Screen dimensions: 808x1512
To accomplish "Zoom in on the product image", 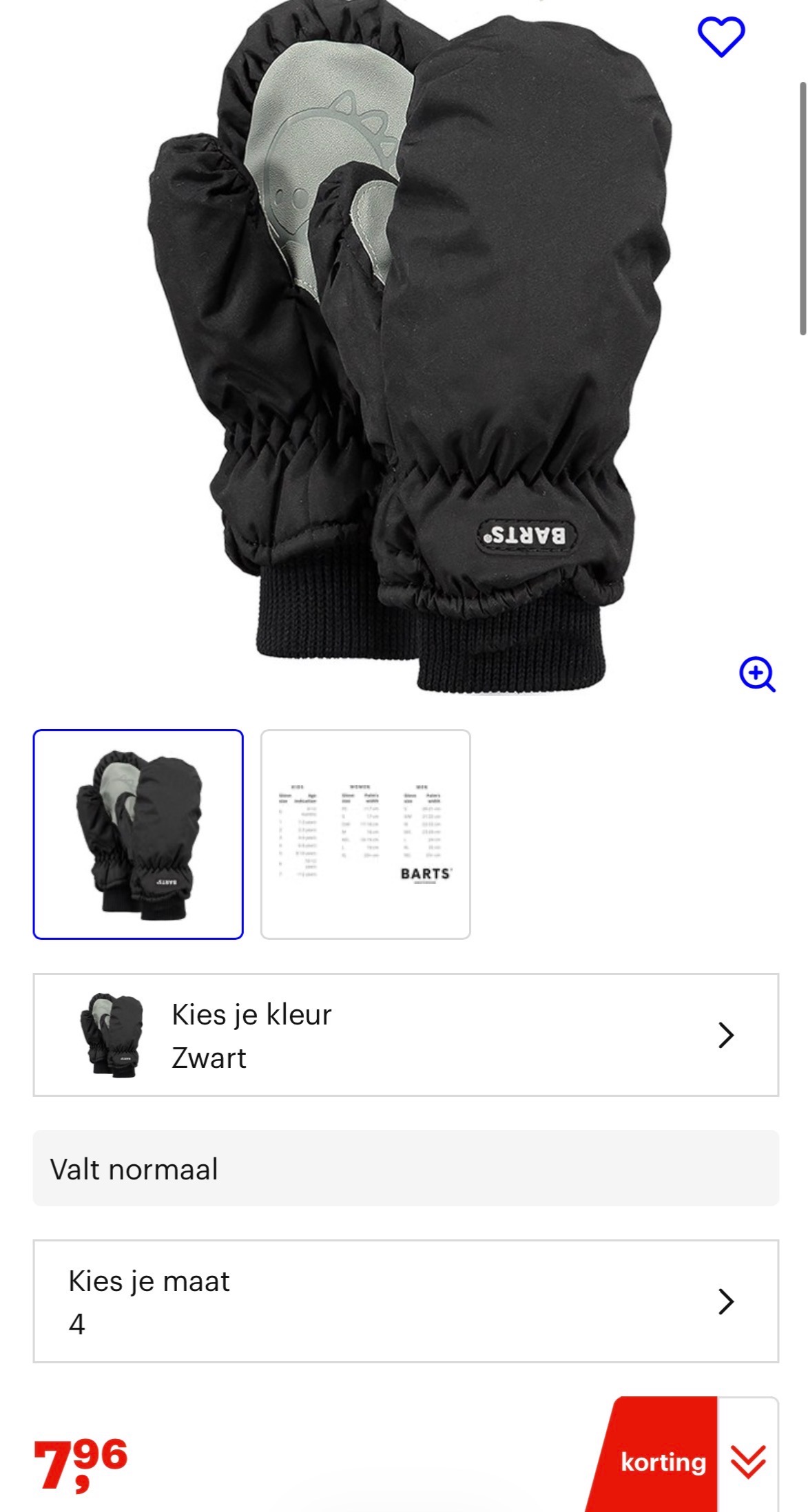I will (x=757, y=674).
